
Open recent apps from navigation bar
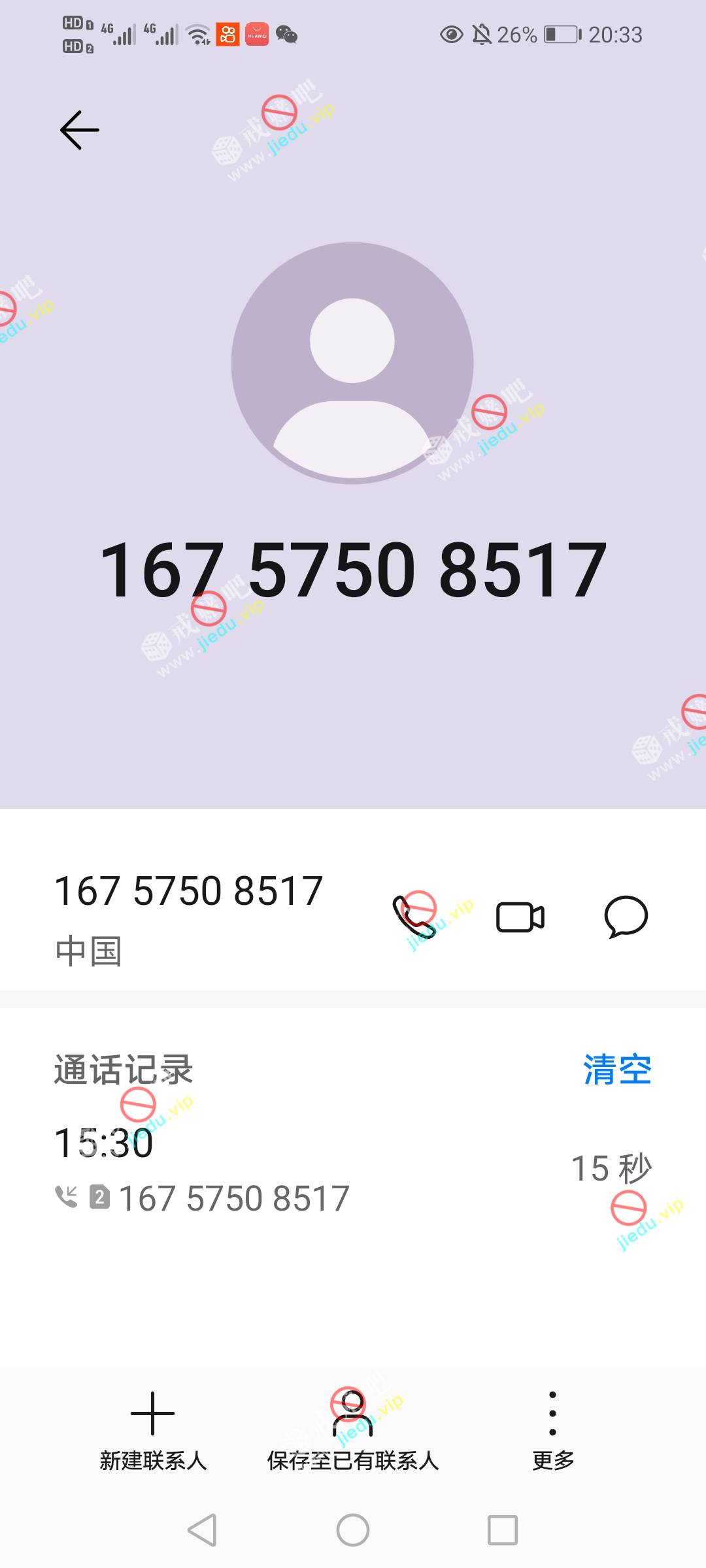tap(503, 1530)
